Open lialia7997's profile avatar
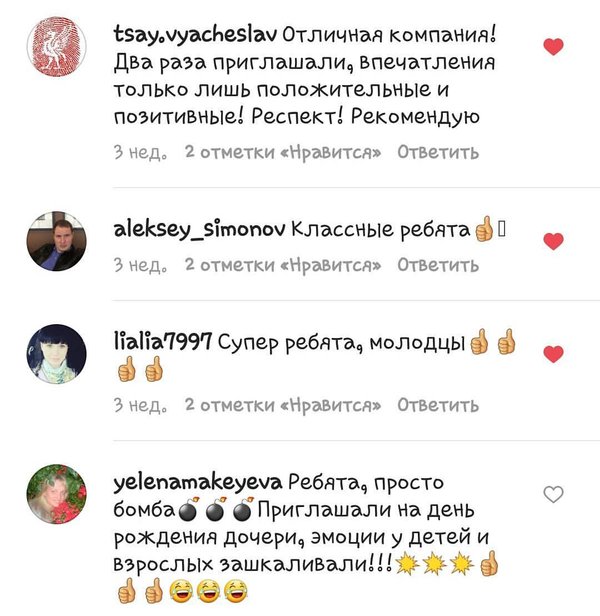 [56, 354]
